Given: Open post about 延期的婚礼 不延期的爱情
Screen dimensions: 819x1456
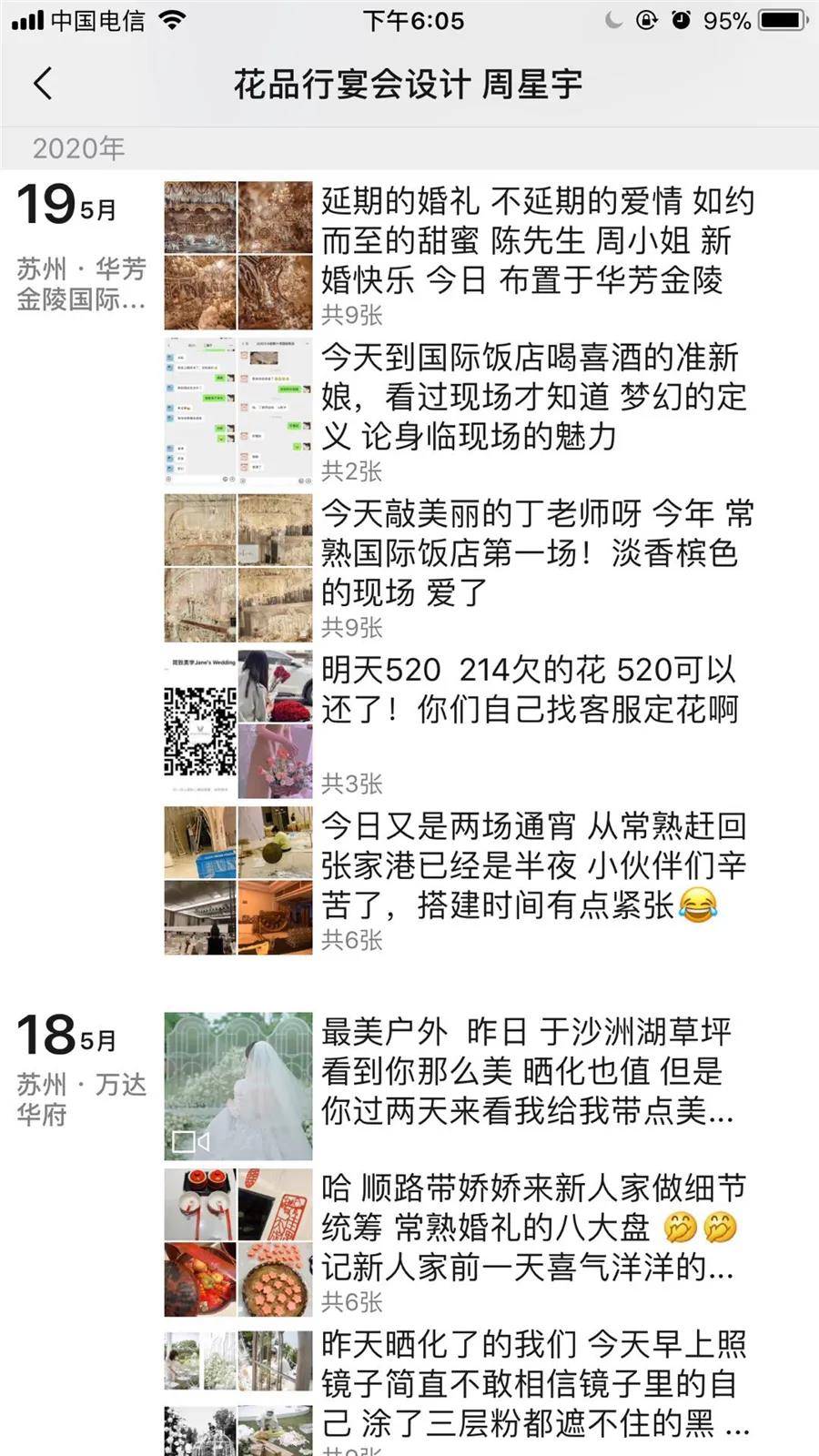Looking at the screenshot, I should 537,240.
